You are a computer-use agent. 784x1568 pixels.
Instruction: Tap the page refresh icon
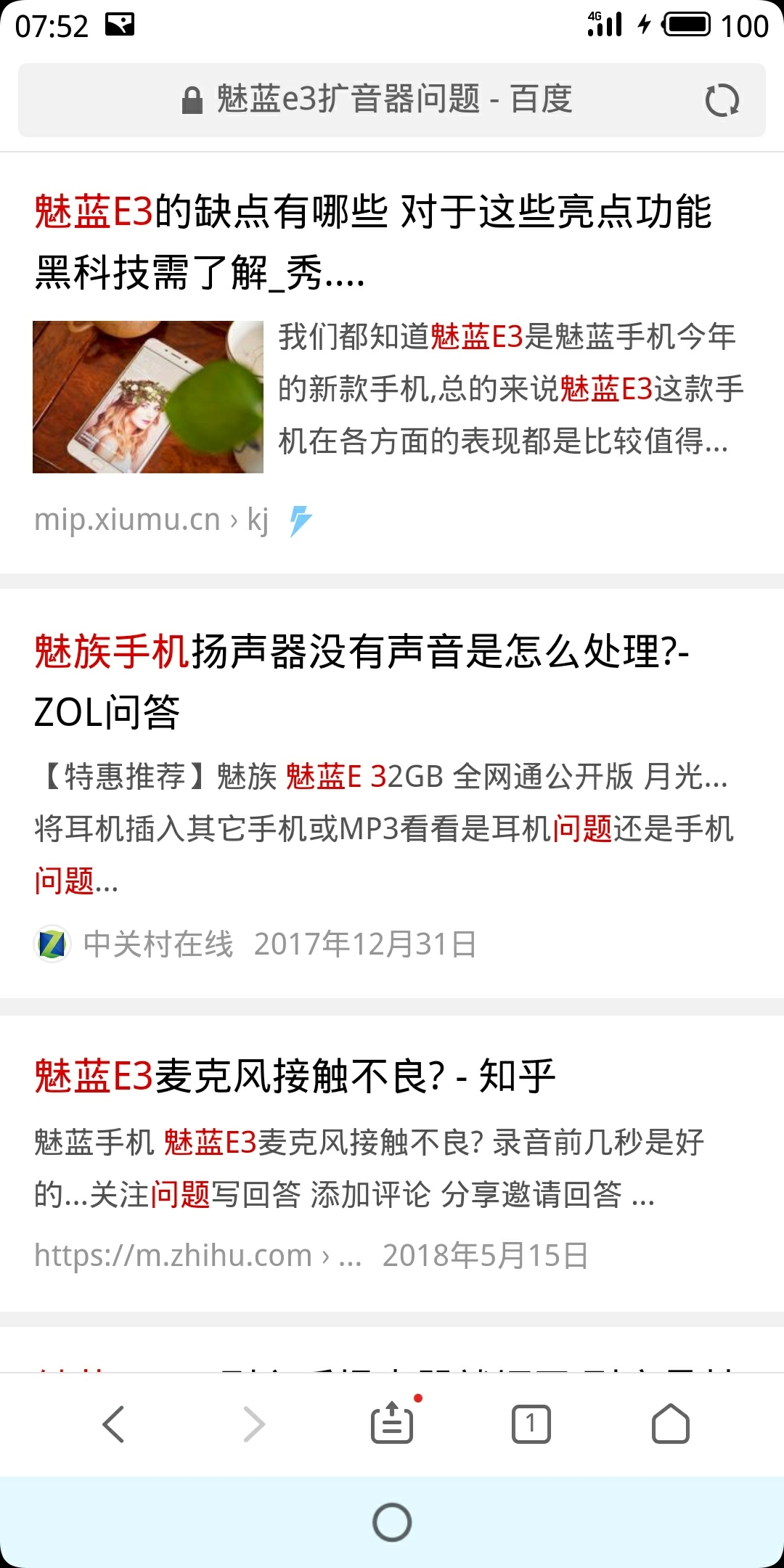tap(724, 100)
